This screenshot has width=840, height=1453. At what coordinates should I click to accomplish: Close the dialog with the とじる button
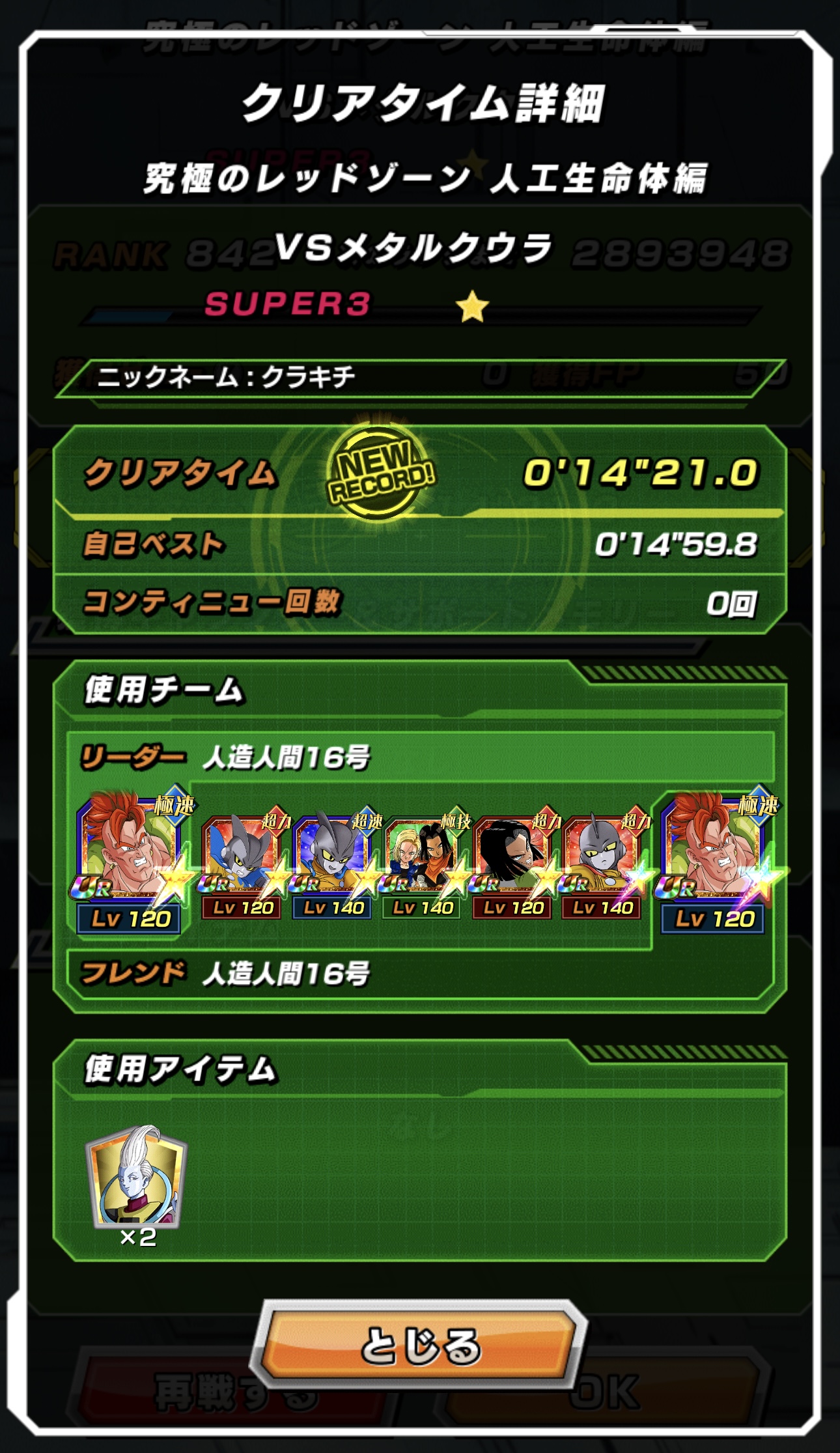click(x=420, y=1346)
